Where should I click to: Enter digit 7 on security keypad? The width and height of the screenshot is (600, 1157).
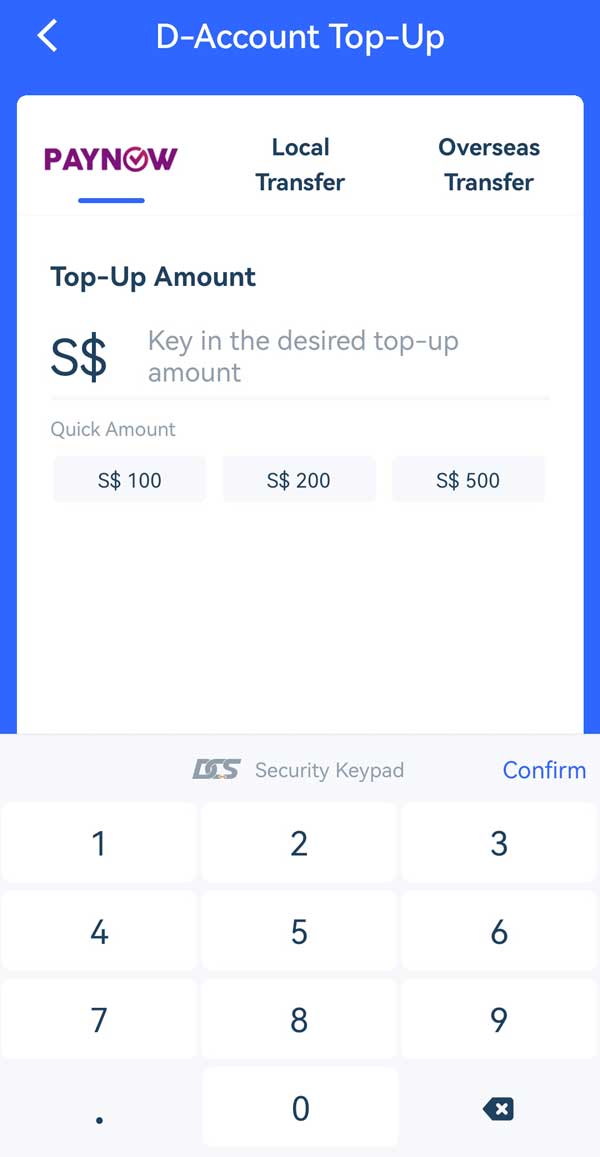99,1020
